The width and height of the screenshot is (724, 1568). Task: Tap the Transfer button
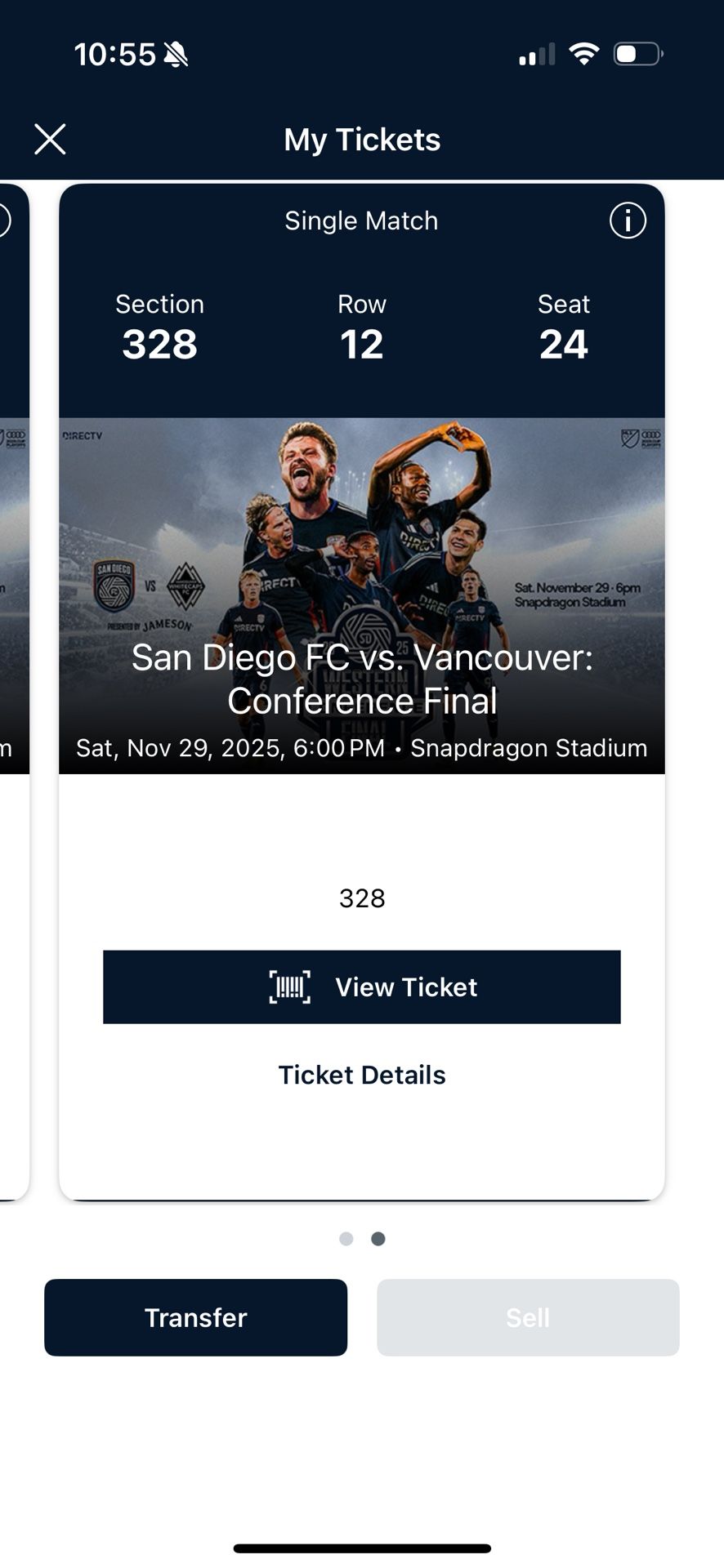pos(195,1317)
